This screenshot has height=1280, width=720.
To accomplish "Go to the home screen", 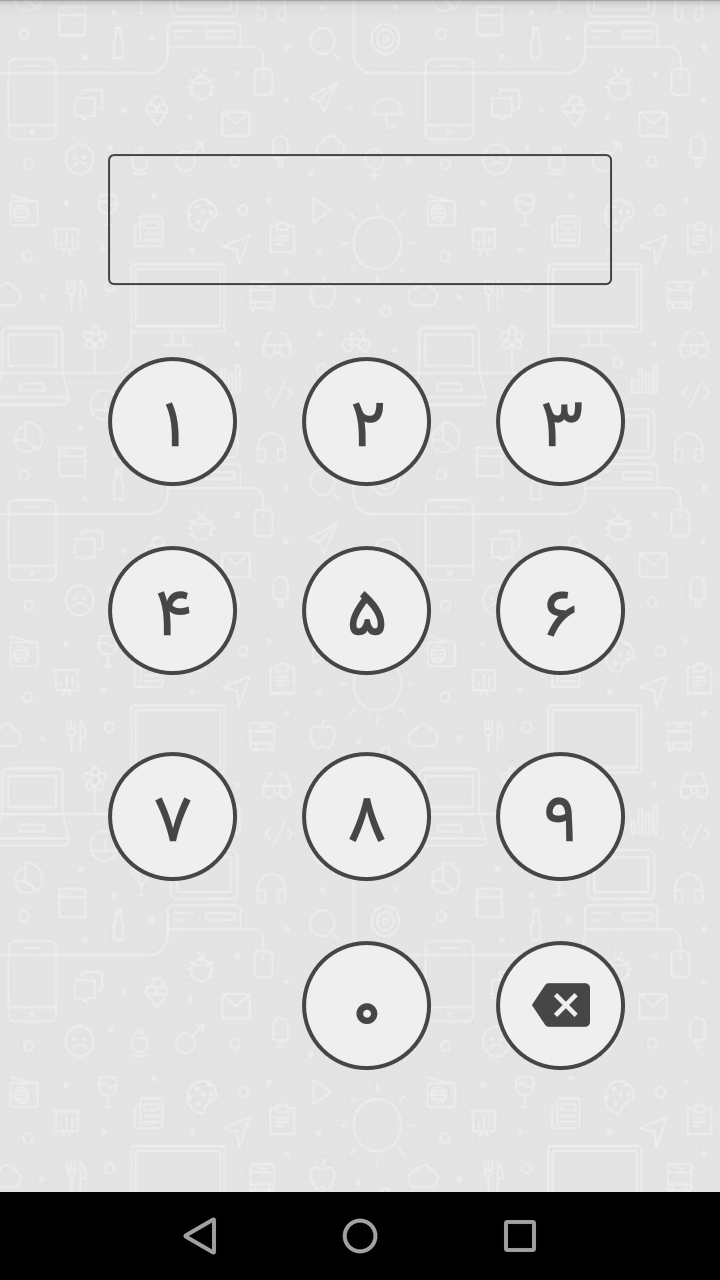I will 360,1236.
